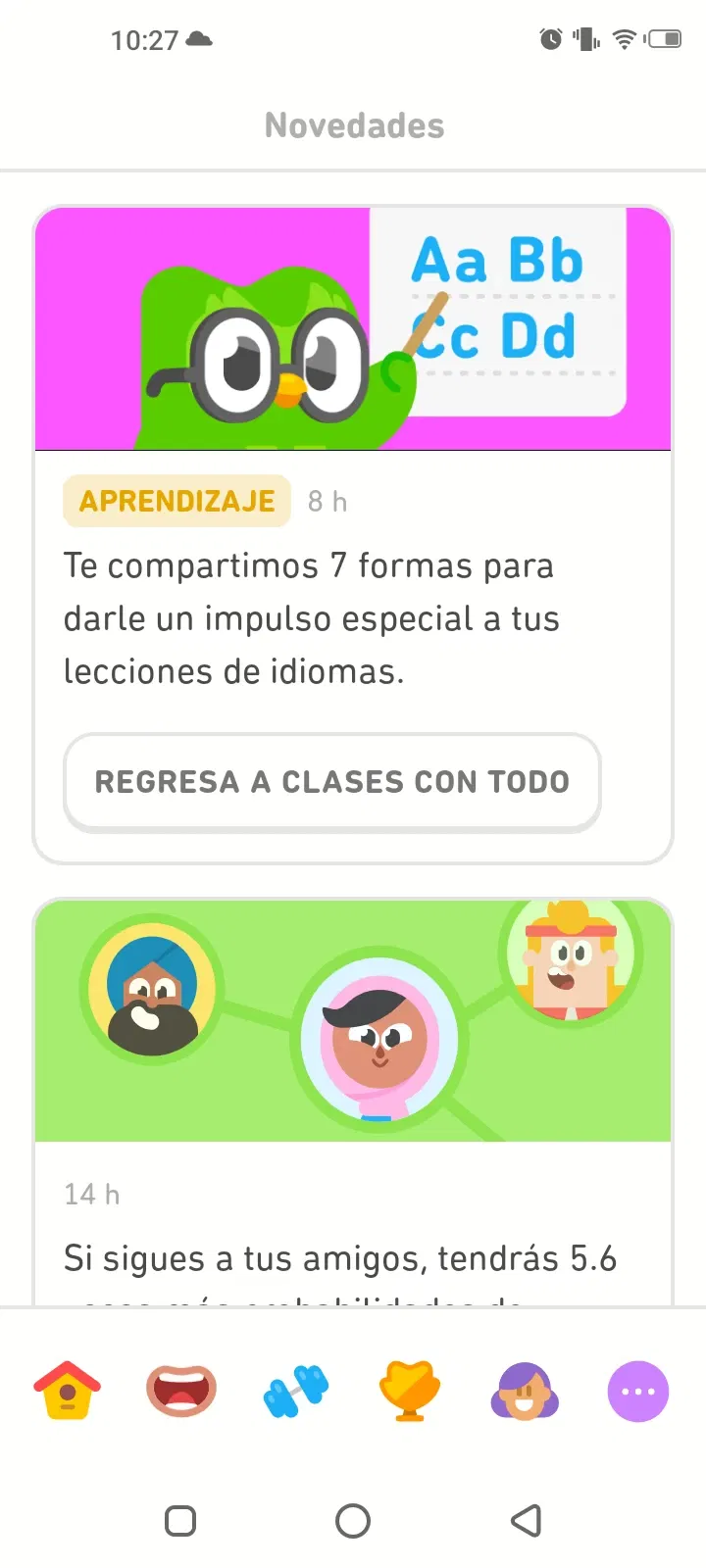Open recent apps from the navigation bar

180,1521
